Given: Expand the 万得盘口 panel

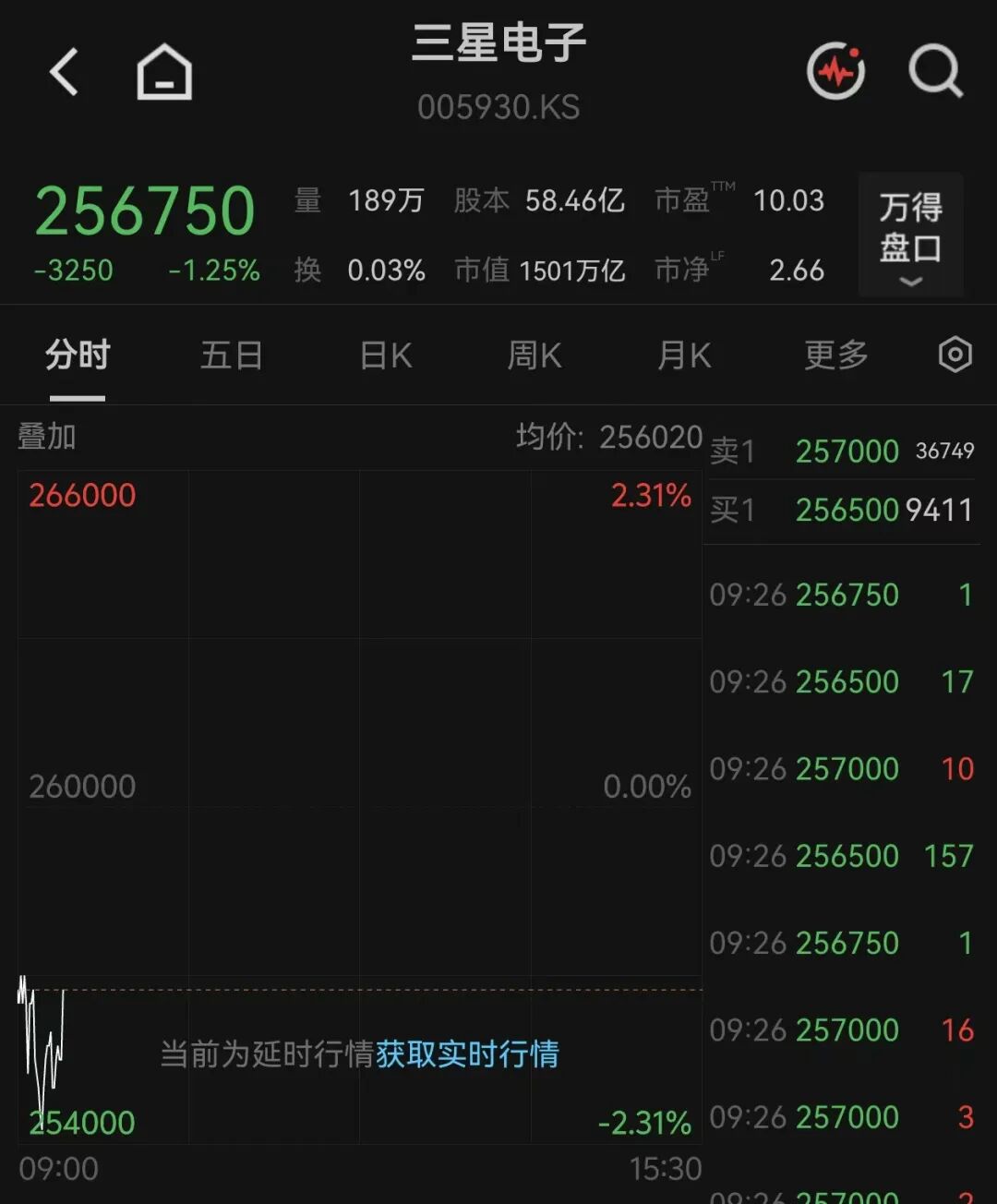Looking at the screenshot, I should pyautogui.click(x=910, y=235).
